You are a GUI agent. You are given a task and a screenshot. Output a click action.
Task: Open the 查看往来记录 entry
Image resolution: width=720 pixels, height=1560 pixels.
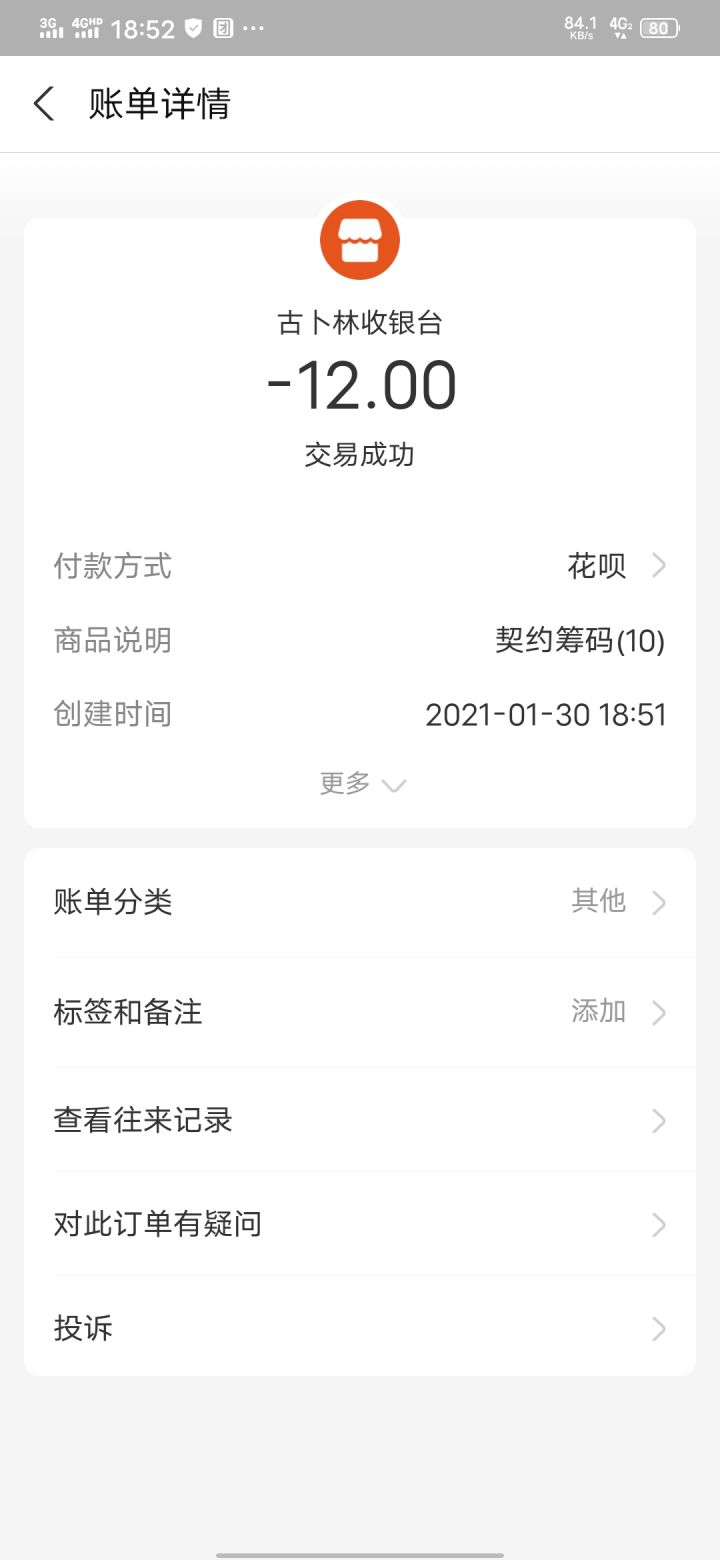tap(360, 1120)
